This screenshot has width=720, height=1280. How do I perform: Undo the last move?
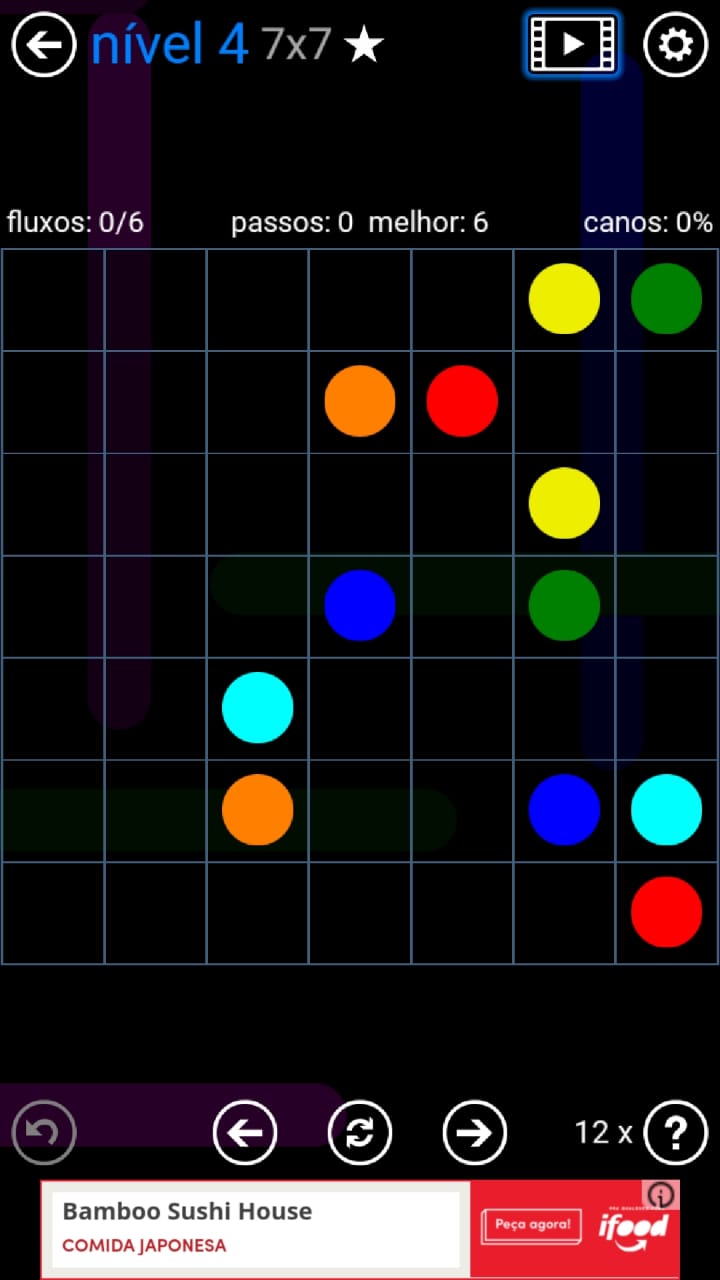[44, 1133]
